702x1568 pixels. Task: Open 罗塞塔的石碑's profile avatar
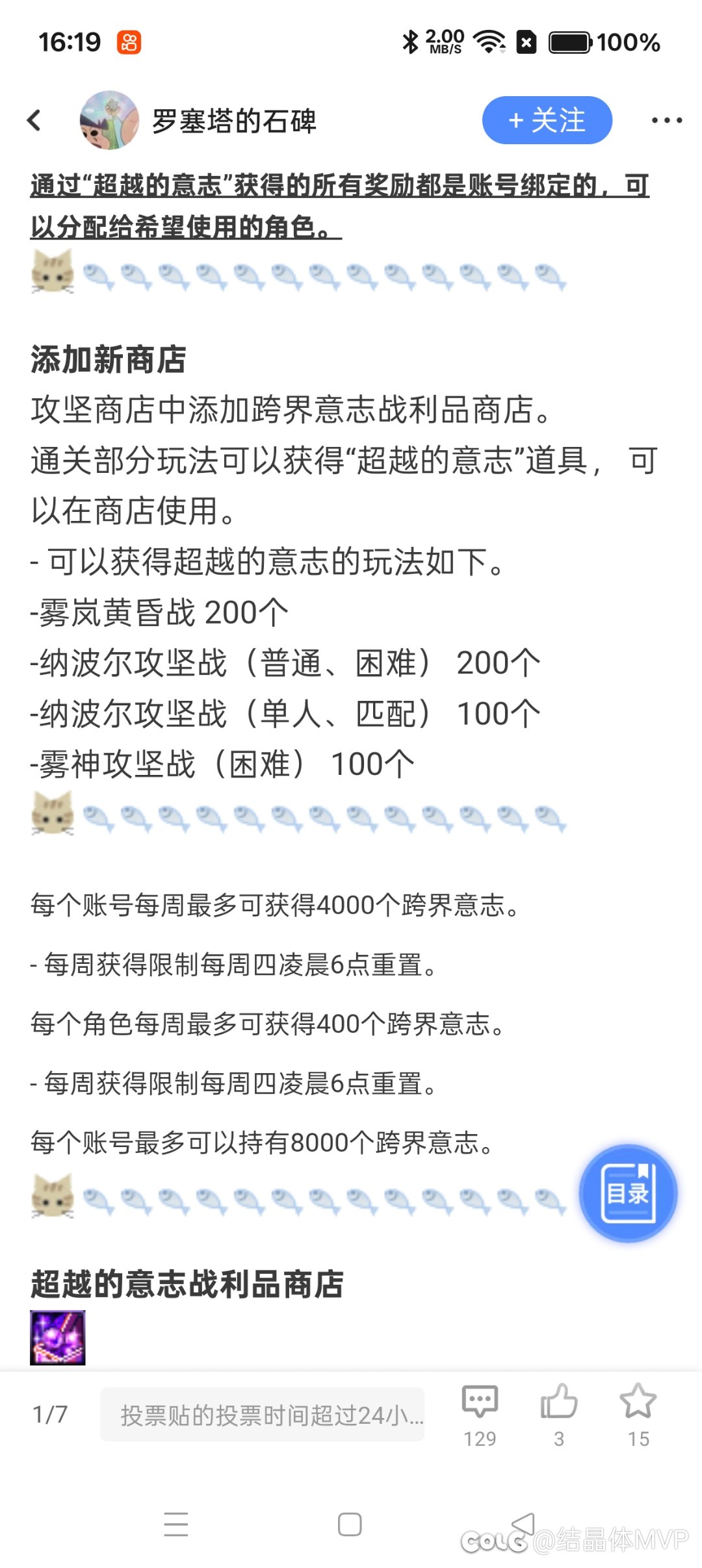coord(109,120)
